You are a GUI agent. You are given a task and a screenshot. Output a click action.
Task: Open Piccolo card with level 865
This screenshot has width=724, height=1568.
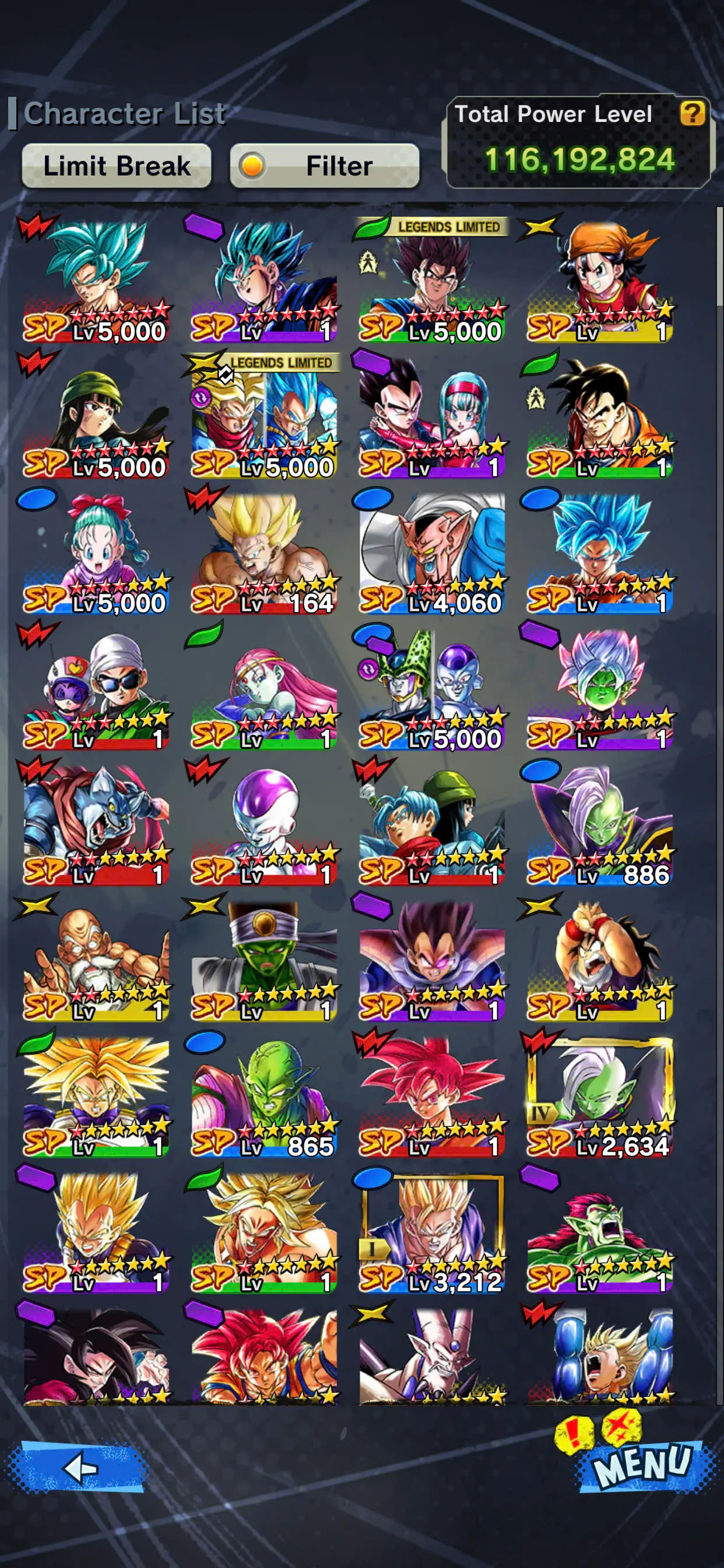point(264,1095)
